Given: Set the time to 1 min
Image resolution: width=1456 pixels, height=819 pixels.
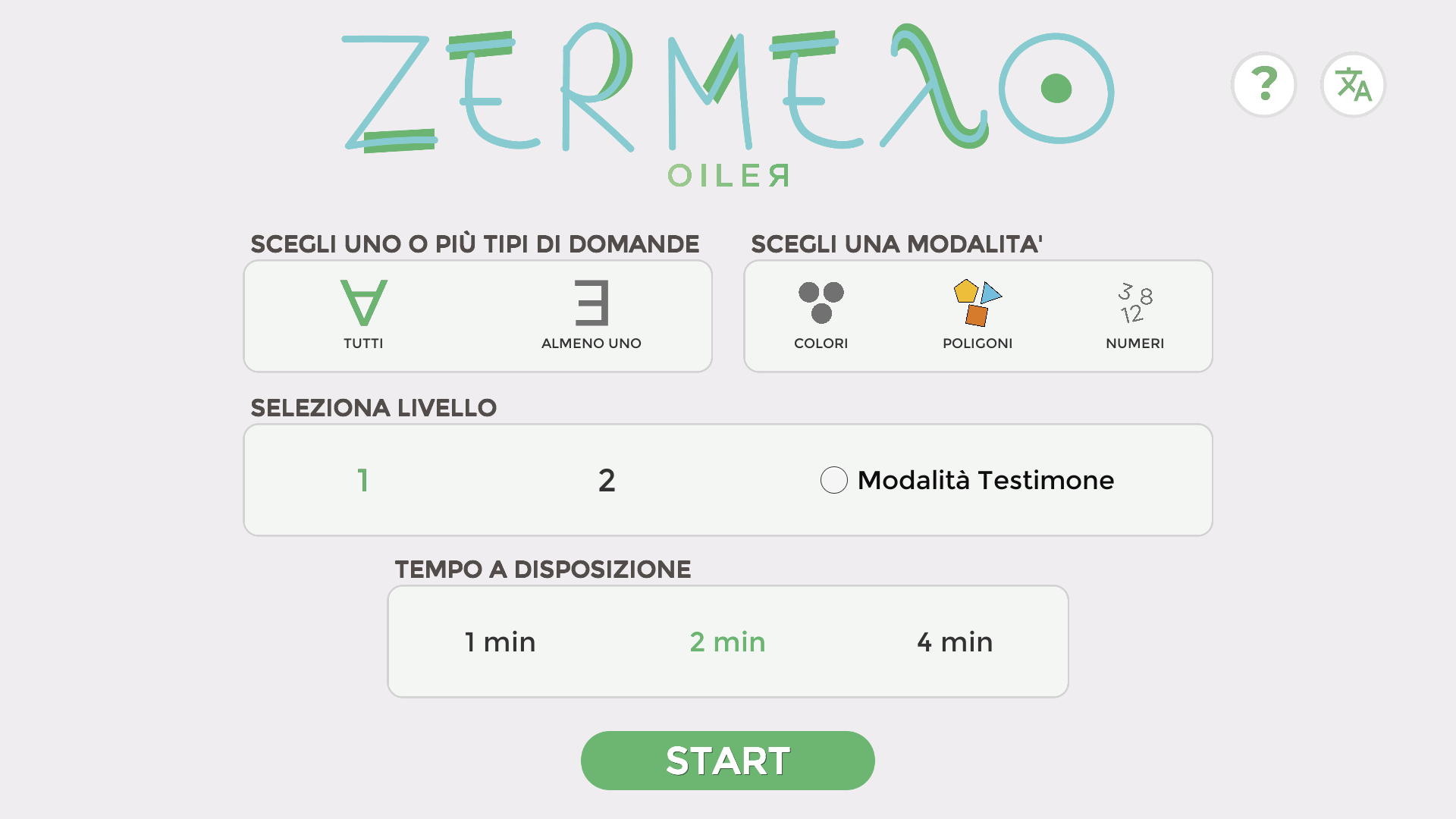Looking at the screenshot, I should pyautogui.click(x=500, y=642).
